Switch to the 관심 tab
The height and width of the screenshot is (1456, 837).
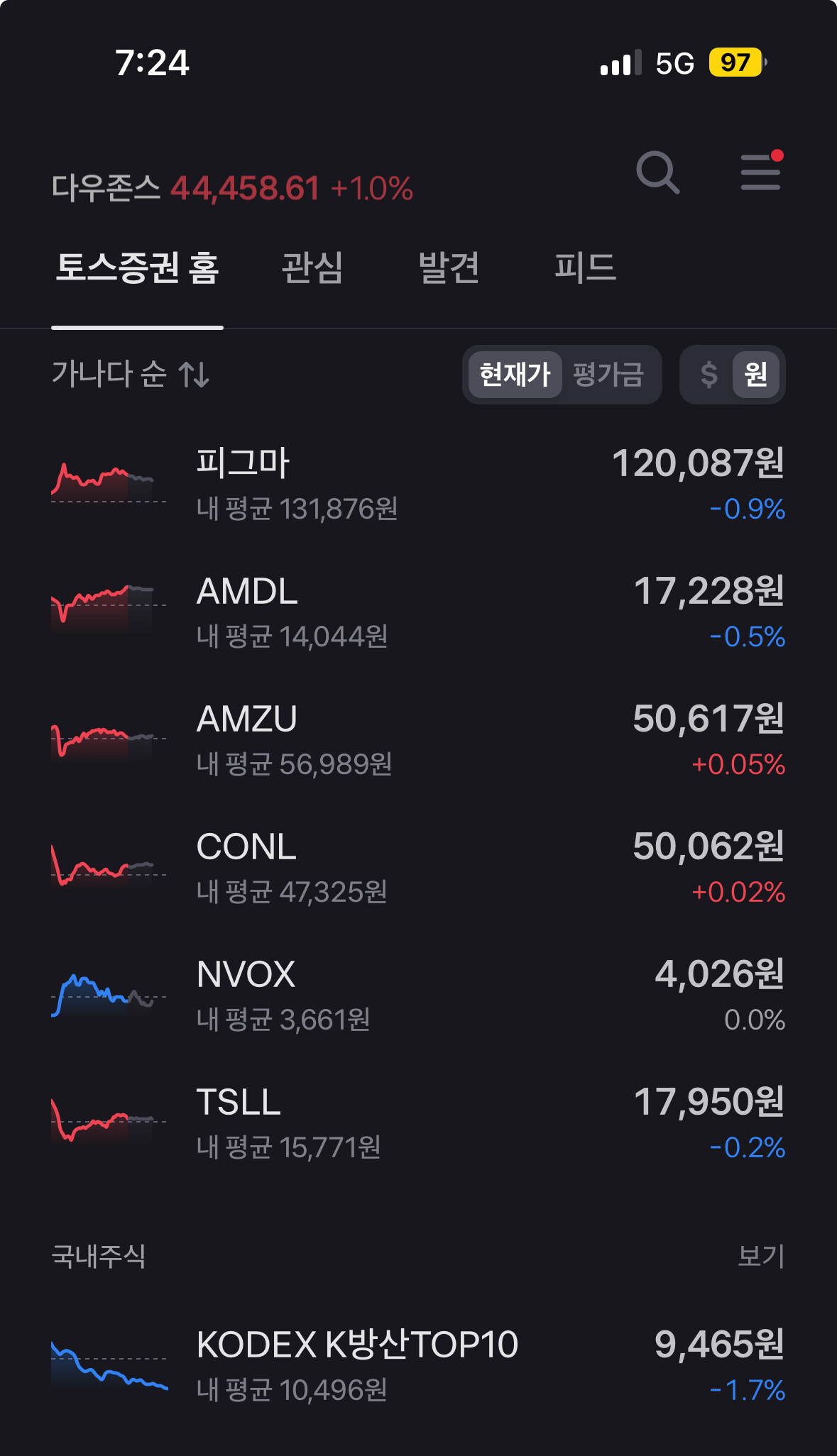coord(312,268)
